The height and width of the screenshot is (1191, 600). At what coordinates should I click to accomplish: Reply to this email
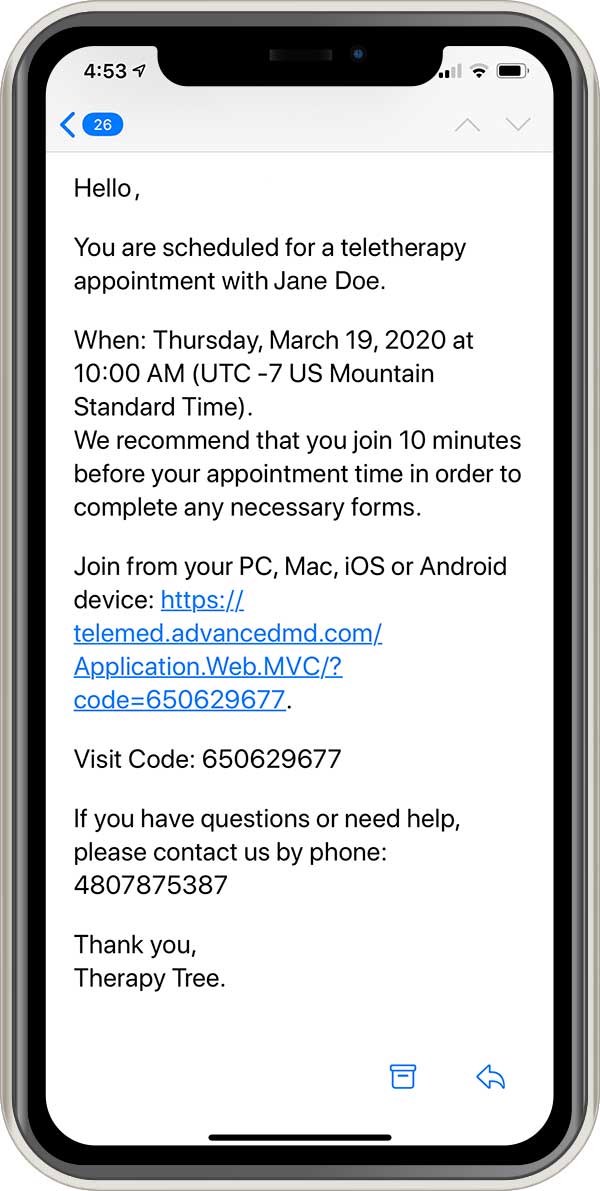[490, 1076]
